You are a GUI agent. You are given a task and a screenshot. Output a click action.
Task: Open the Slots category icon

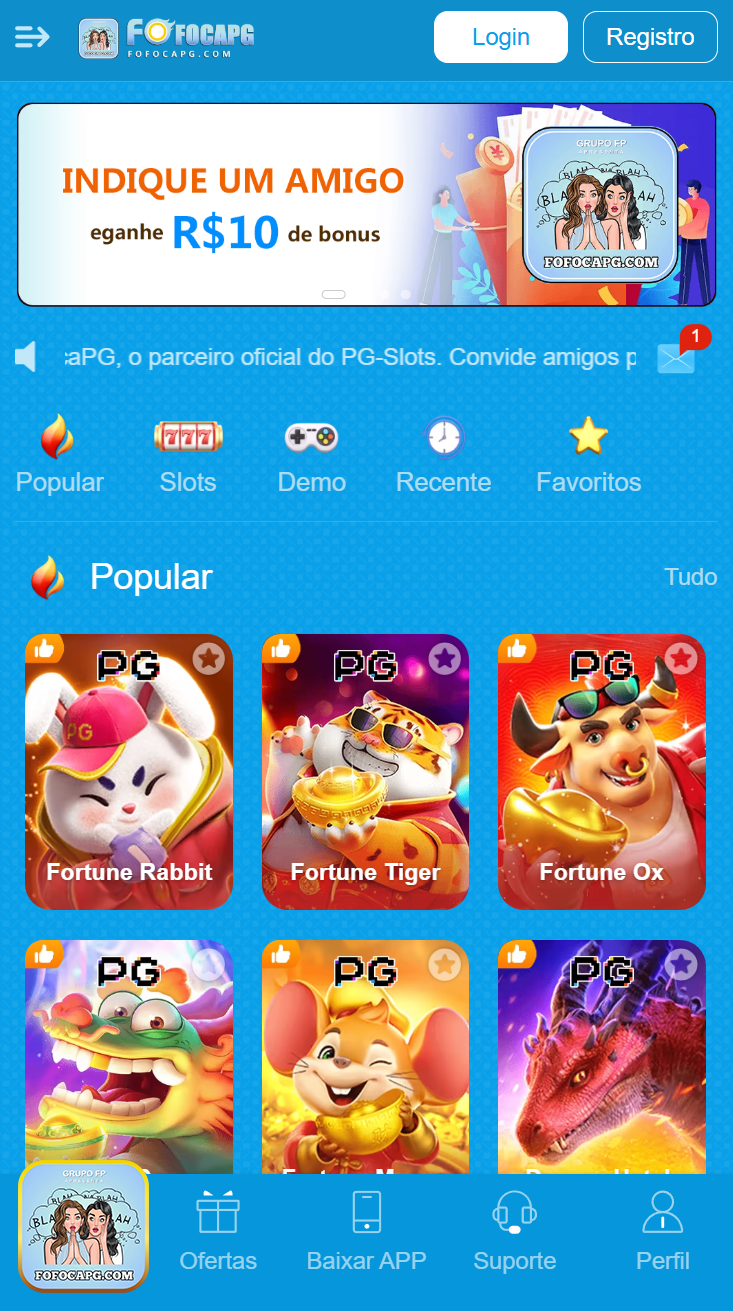point(187,436)
